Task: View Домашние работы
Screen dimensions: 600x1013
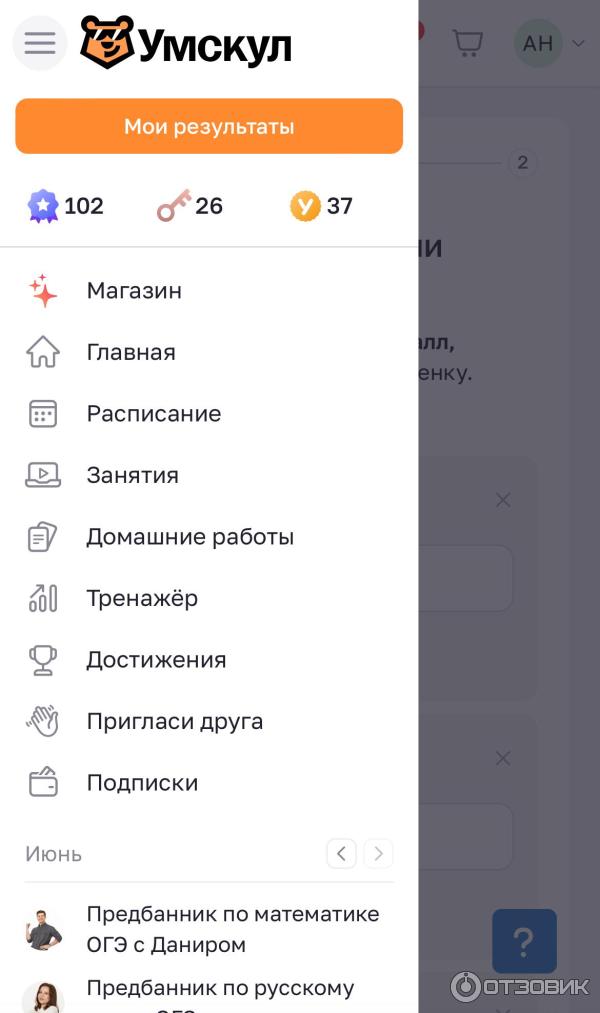Action: pos(189,537)
